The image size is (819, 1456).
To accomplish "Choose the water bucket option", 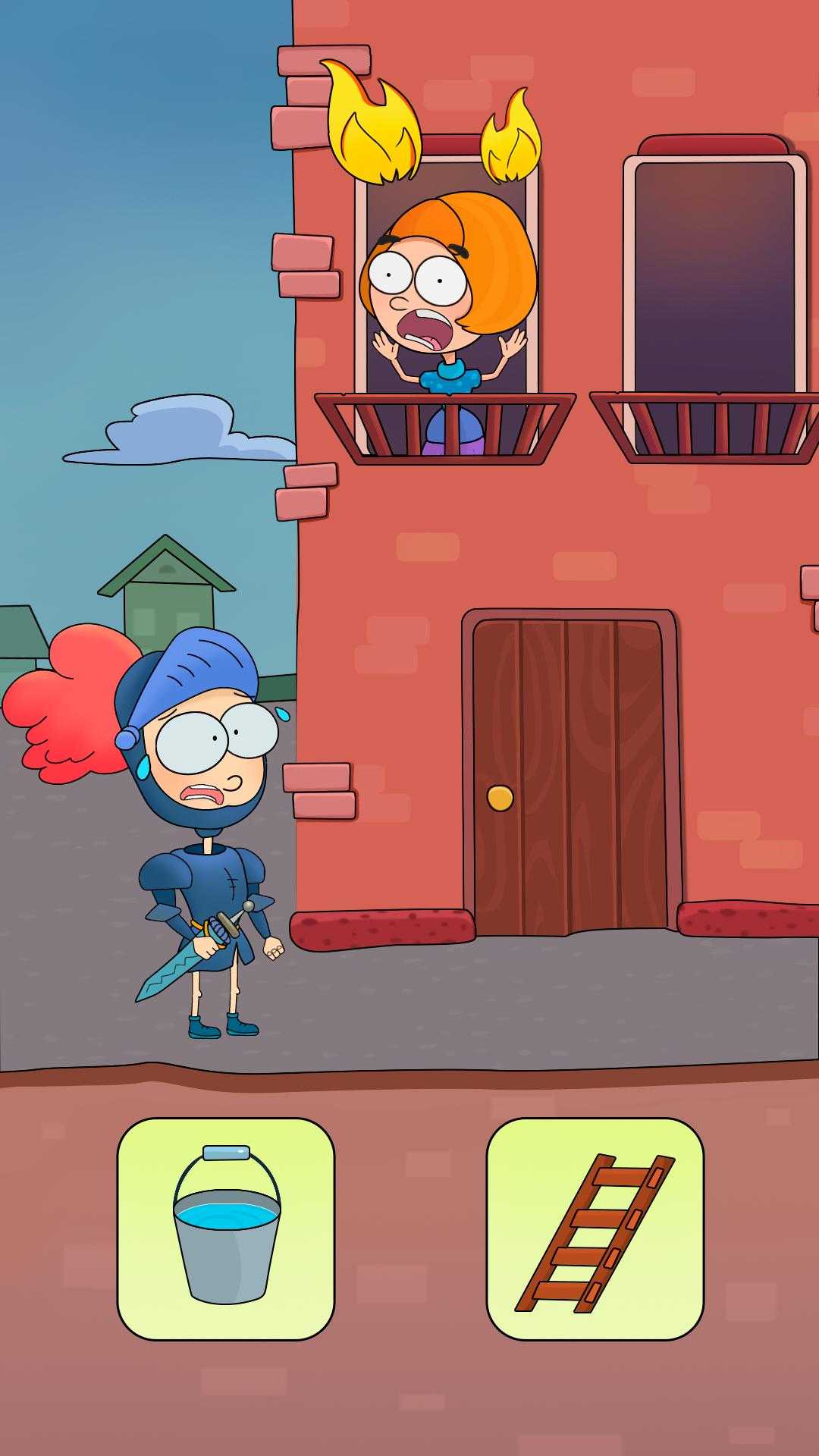I will pyautogui.click(x=226, y=1228).
